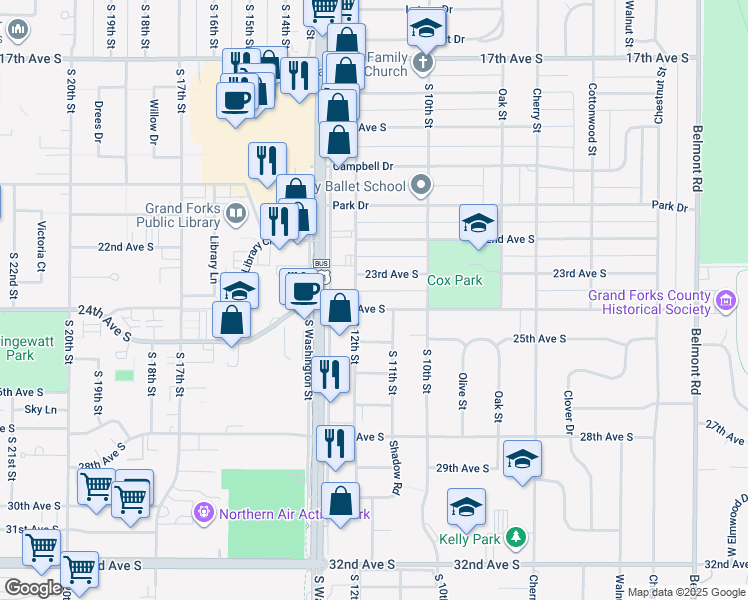Select the school marker just above Kelly Park

coord(466,507)
